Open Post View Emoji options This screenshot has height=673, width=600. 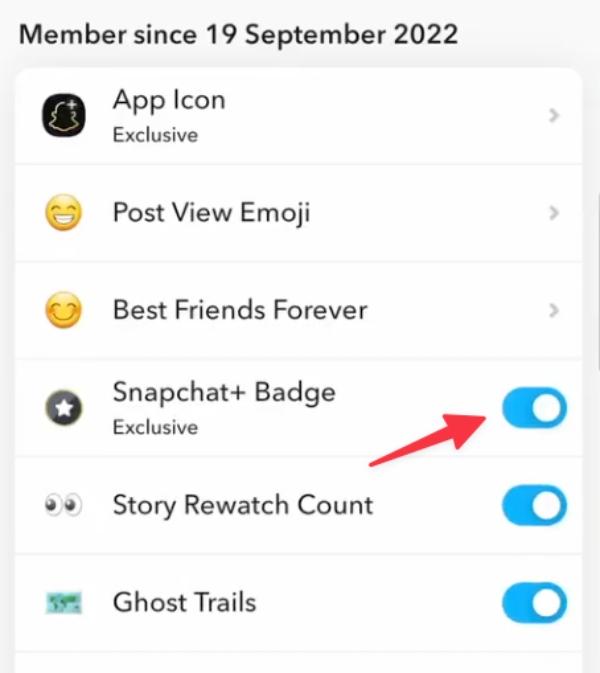(x=300, y=213)
